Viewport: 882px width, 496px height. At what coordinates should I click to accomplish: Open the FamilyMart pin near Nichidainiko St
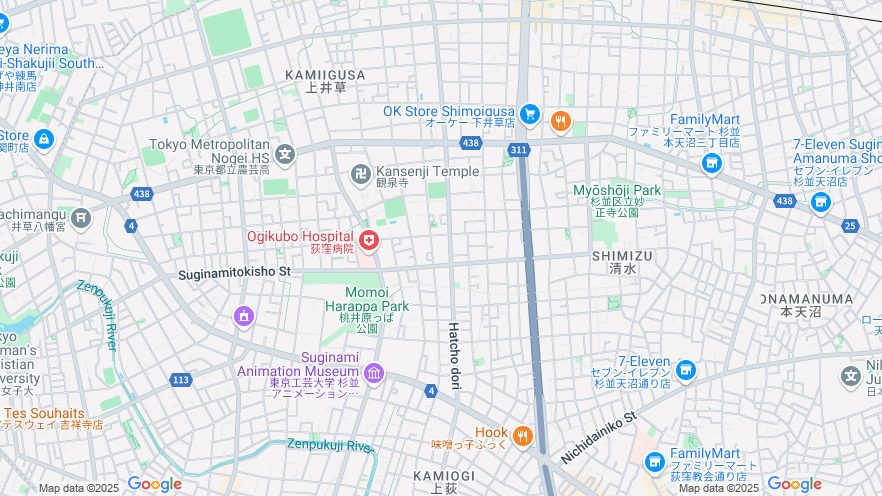(x=654, y=462)
